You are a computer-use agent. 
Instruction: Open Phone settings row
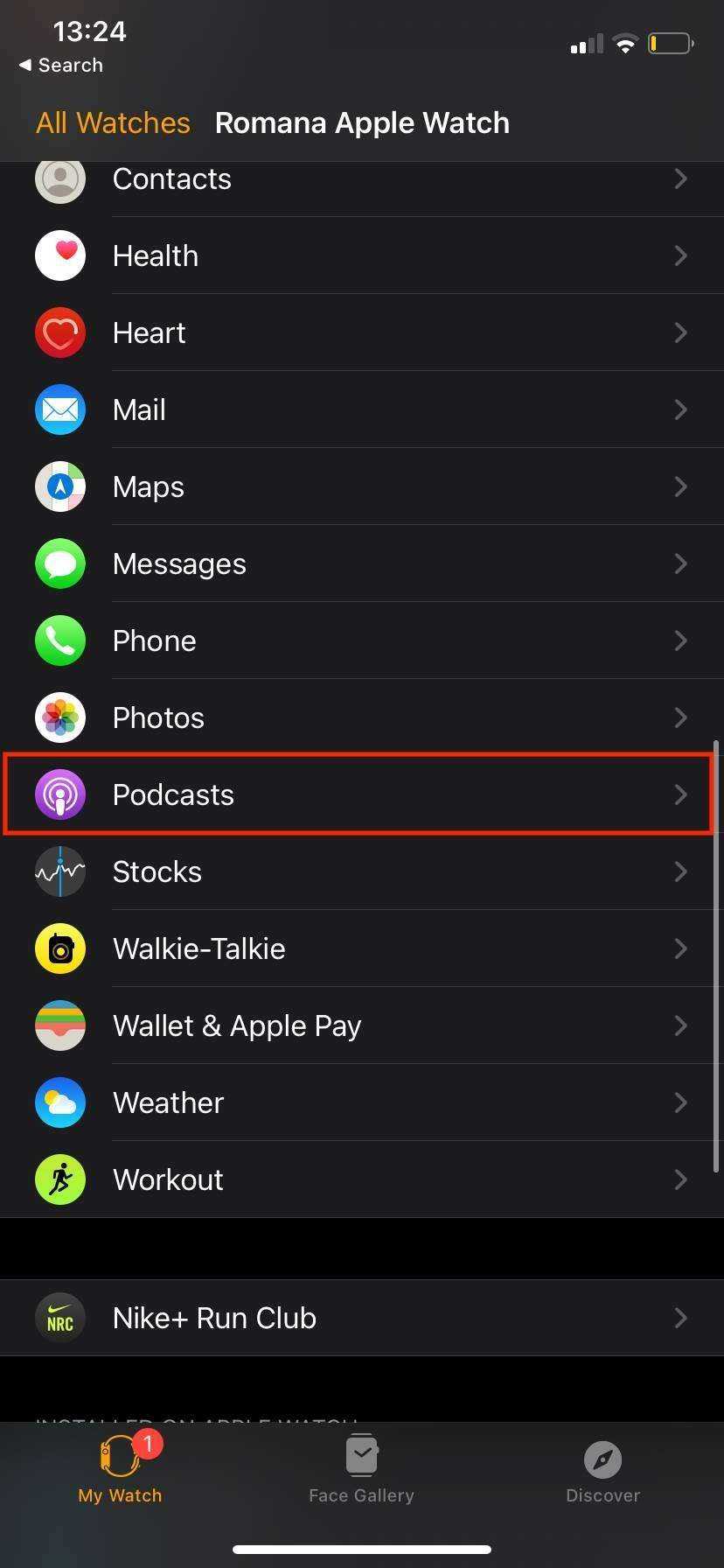tap(362, 640)
